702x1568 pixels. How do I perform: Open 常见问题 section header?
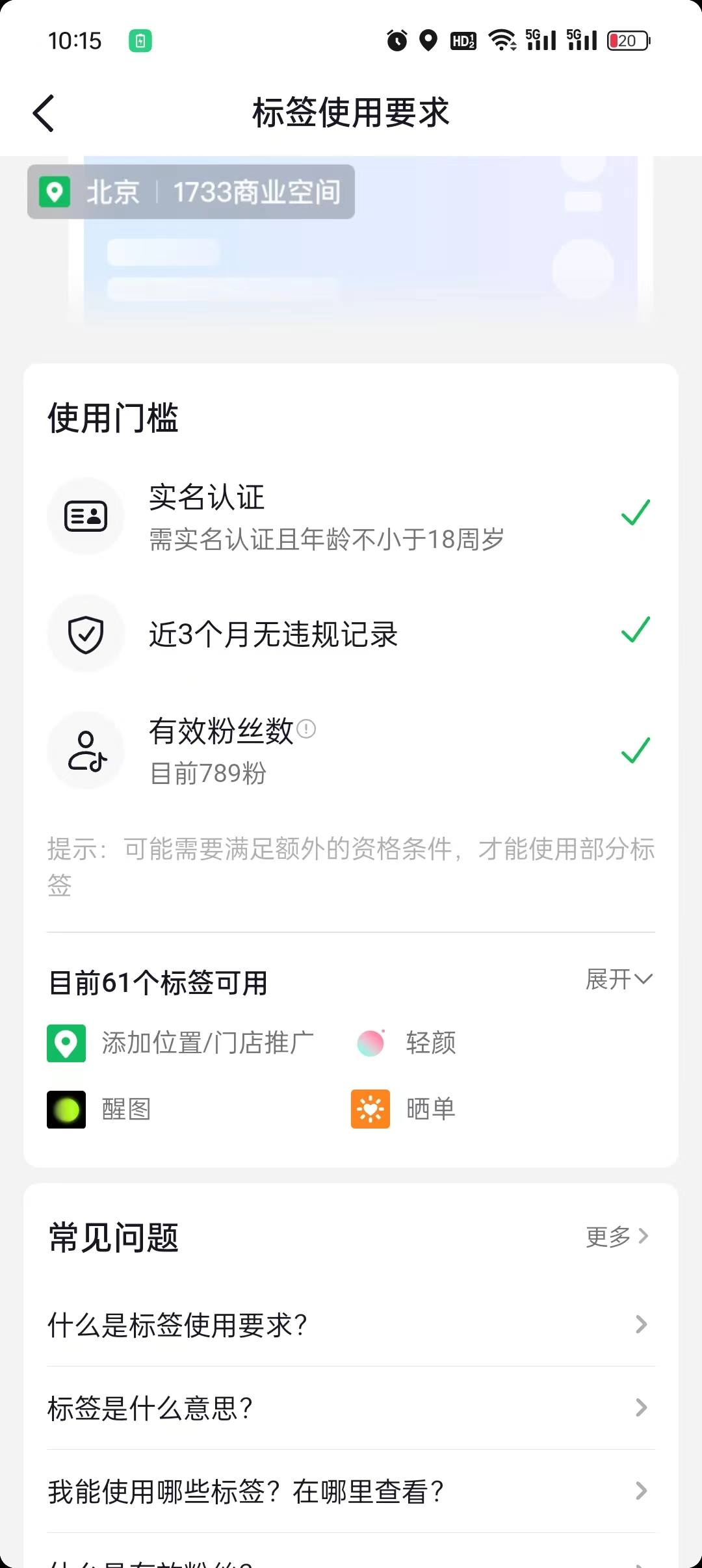tap(114, 1235)
